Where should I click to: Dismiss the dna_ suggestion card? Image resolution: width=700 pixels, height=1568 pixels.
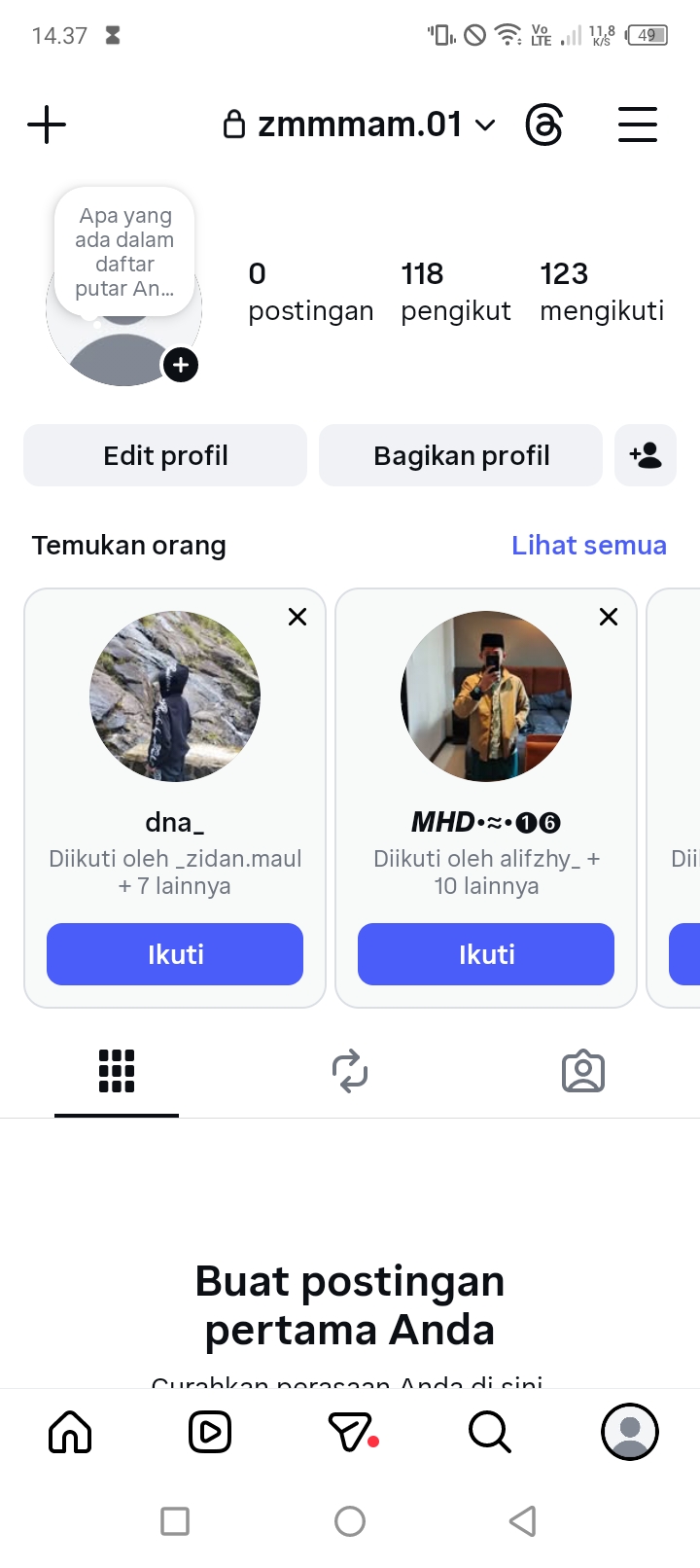point(297,617)
